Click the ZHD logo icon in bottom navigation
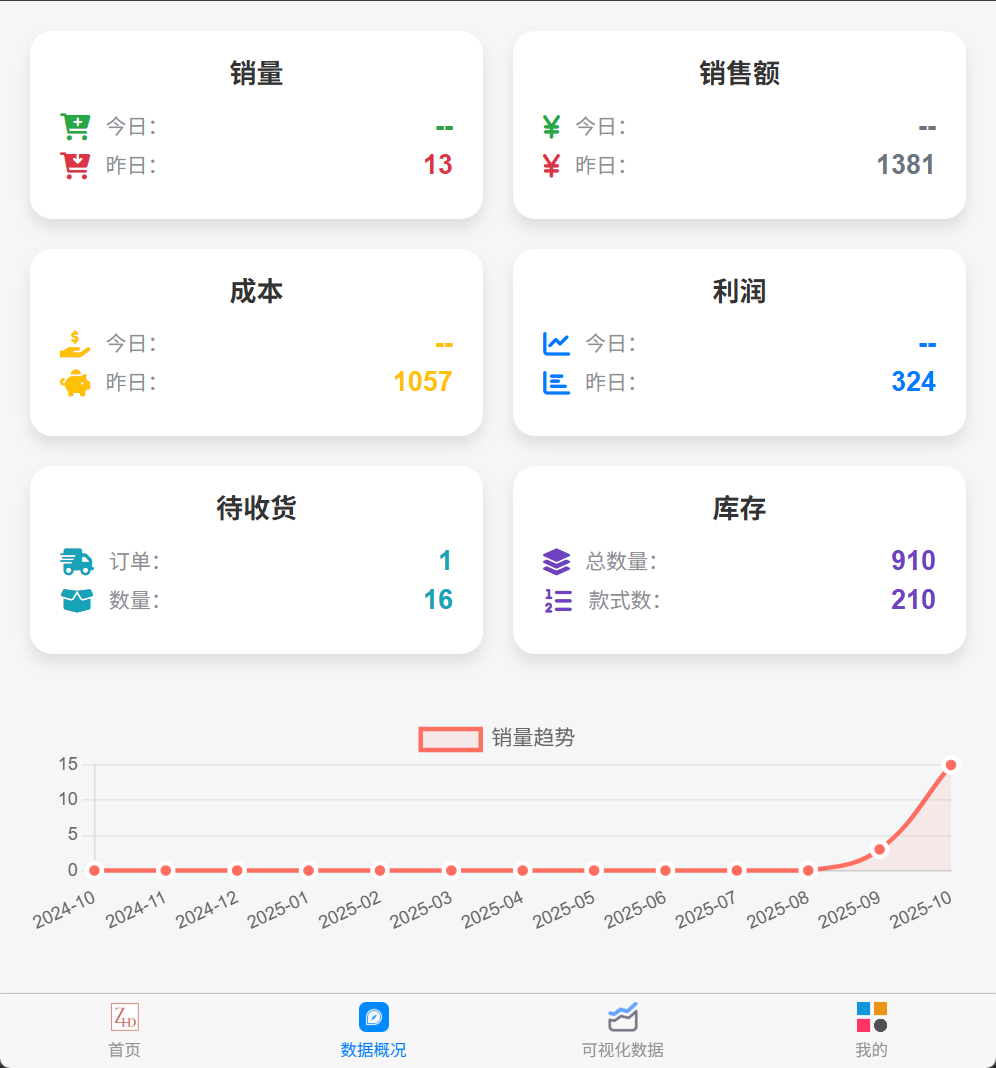The image size is (996, 1068). (123, 1017)
